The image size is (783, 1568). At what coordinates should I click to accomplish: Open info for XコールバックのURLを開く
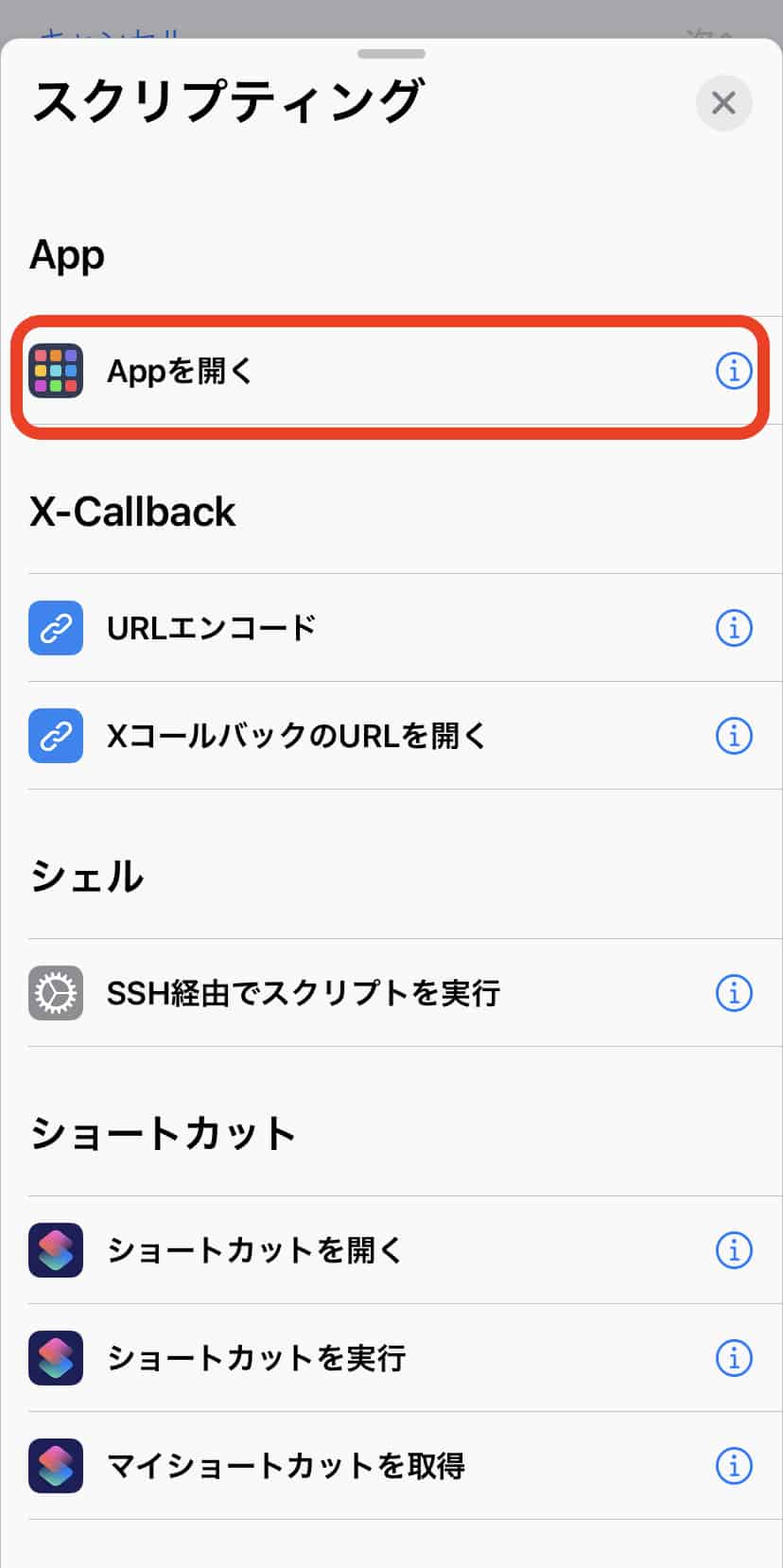tap(734, 736)
